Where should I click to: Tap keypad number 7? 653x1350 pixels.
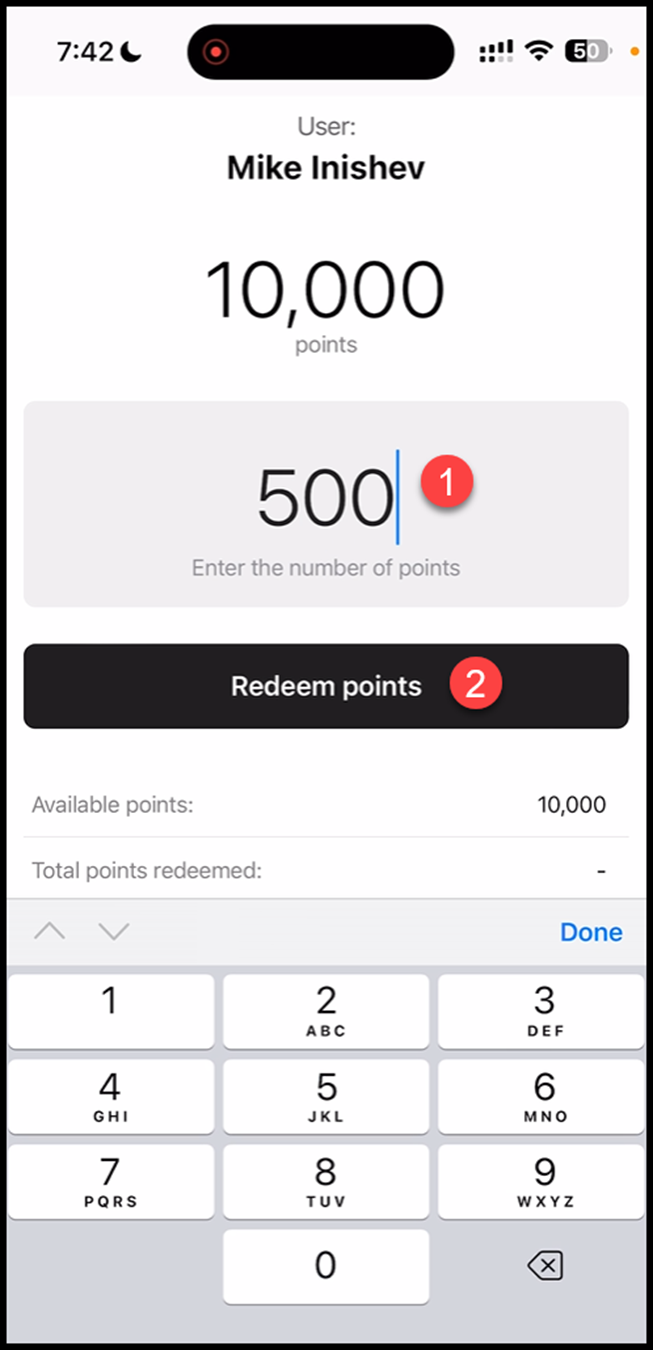[x=110, y=1181]
